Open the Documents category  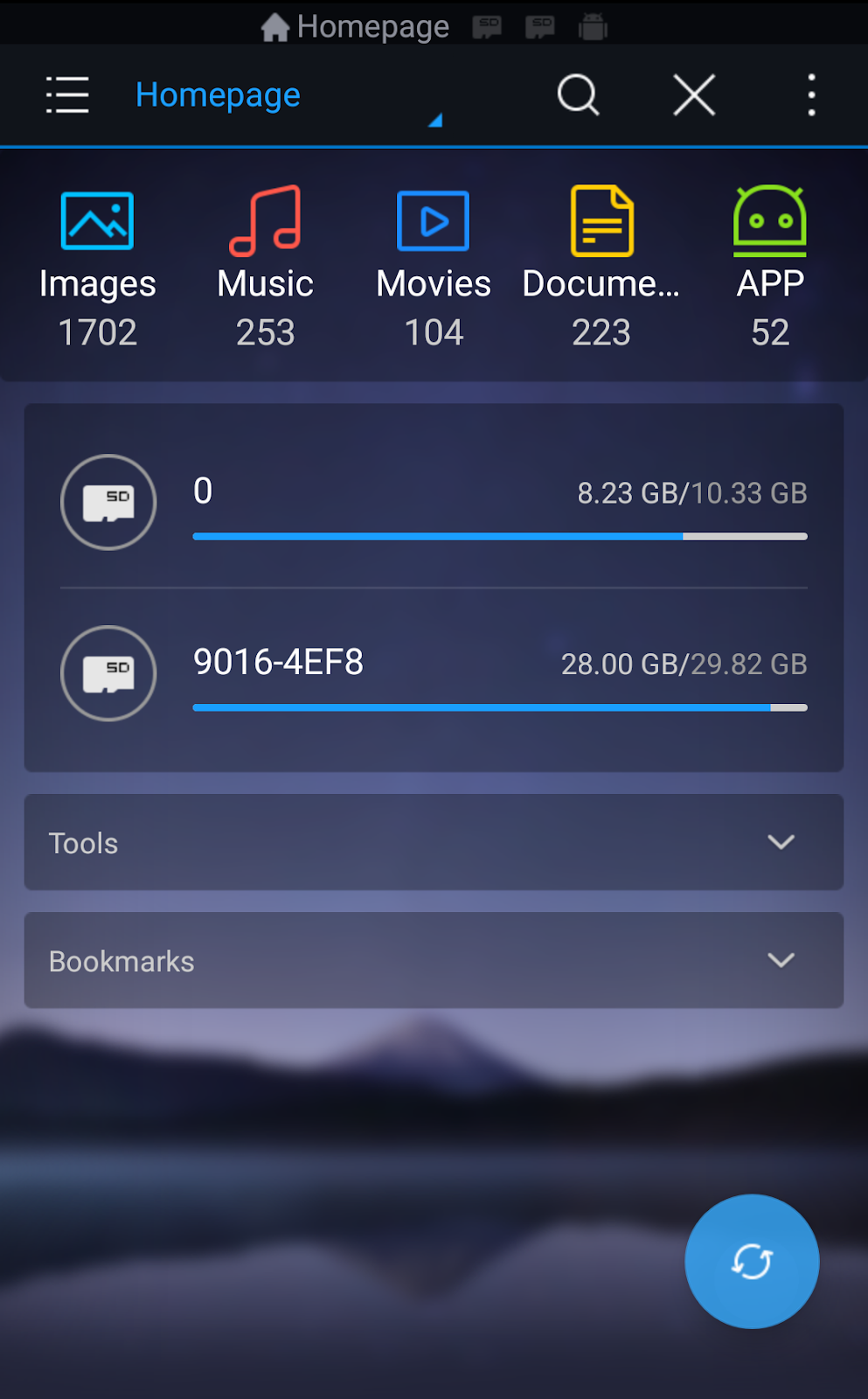601,267
